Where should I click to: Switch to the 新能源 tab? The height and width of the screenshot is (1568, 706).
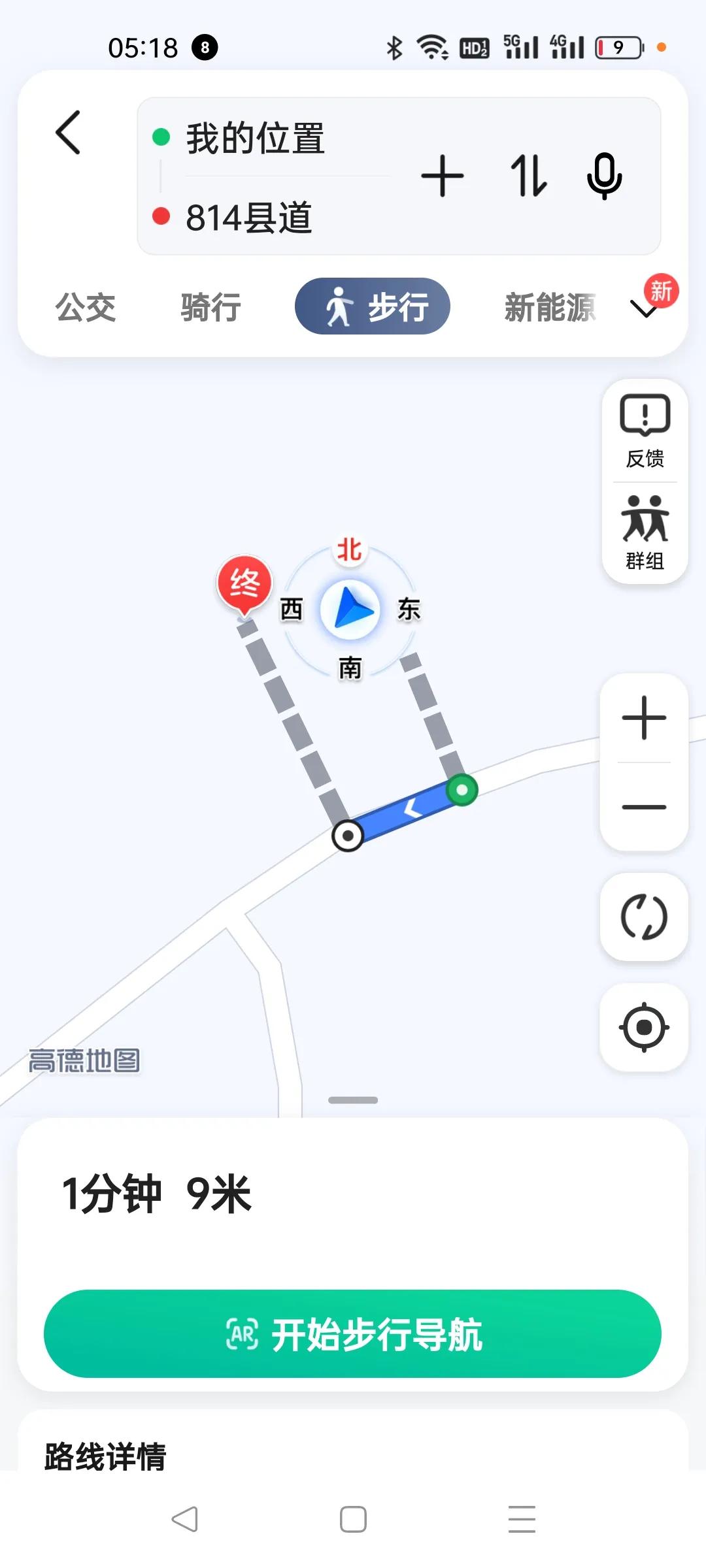point(550,307)
